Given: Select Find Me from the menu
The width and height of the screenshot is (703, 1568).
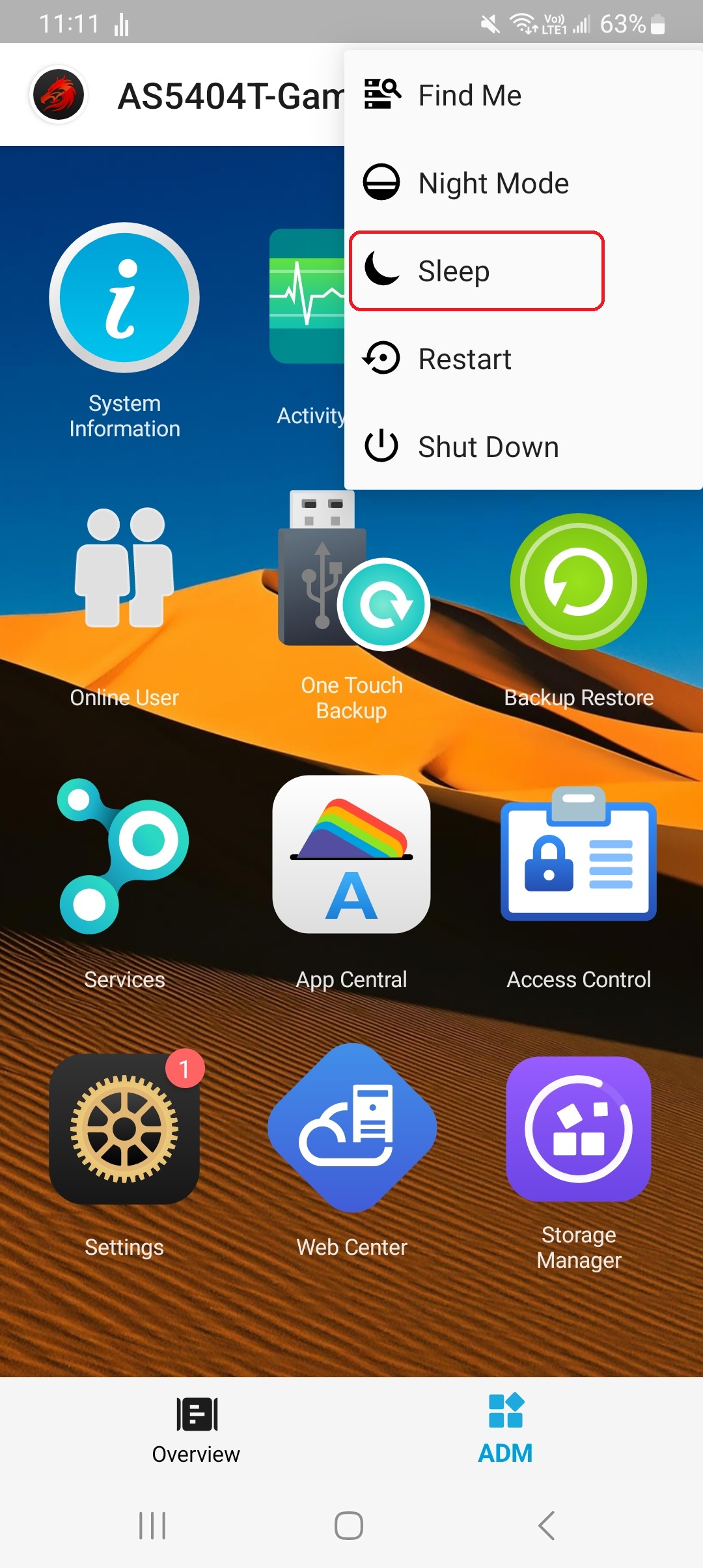Looking at the screenshot, I should click(x=469, y=96).
